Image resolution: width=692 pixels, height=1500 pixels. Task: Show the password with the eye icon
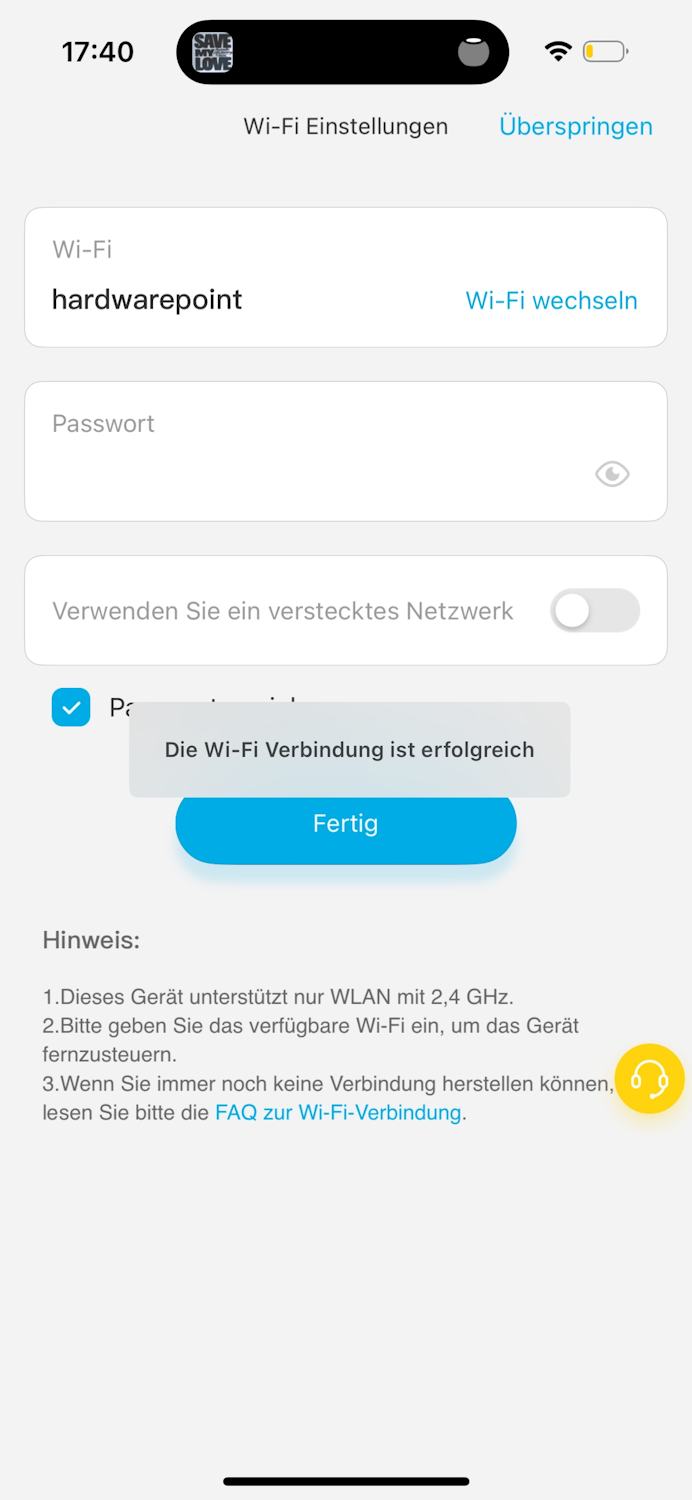coord(612,474)
